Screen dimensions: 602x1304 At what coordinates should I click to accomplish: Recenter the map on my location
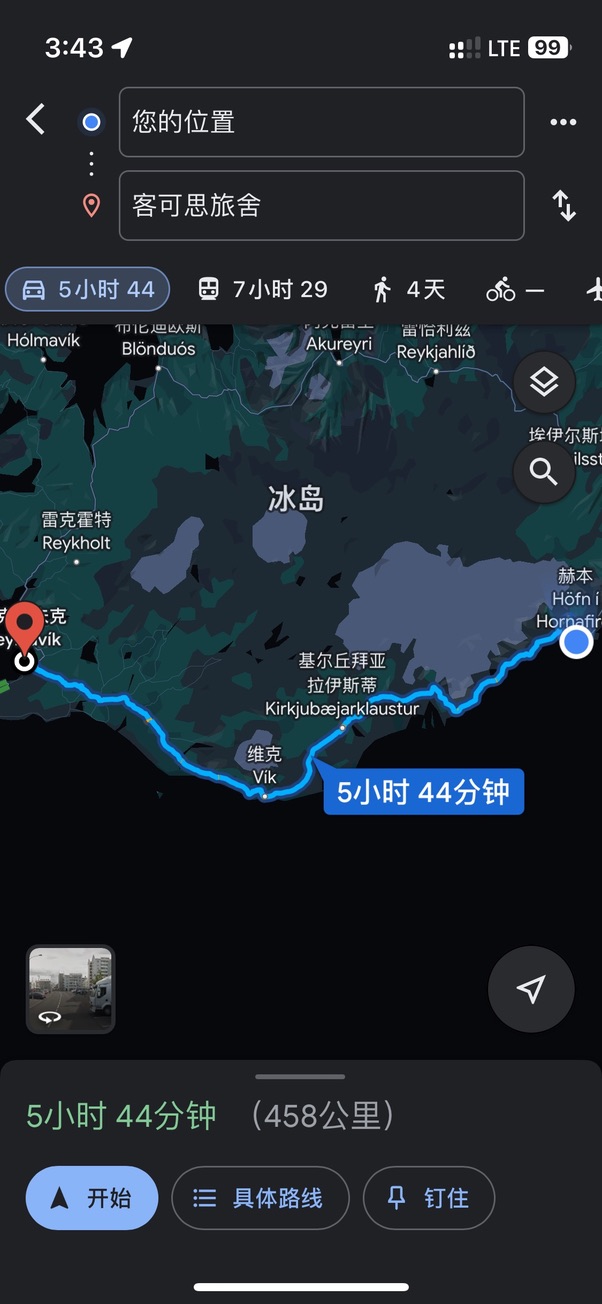click(x=531, y=989)
